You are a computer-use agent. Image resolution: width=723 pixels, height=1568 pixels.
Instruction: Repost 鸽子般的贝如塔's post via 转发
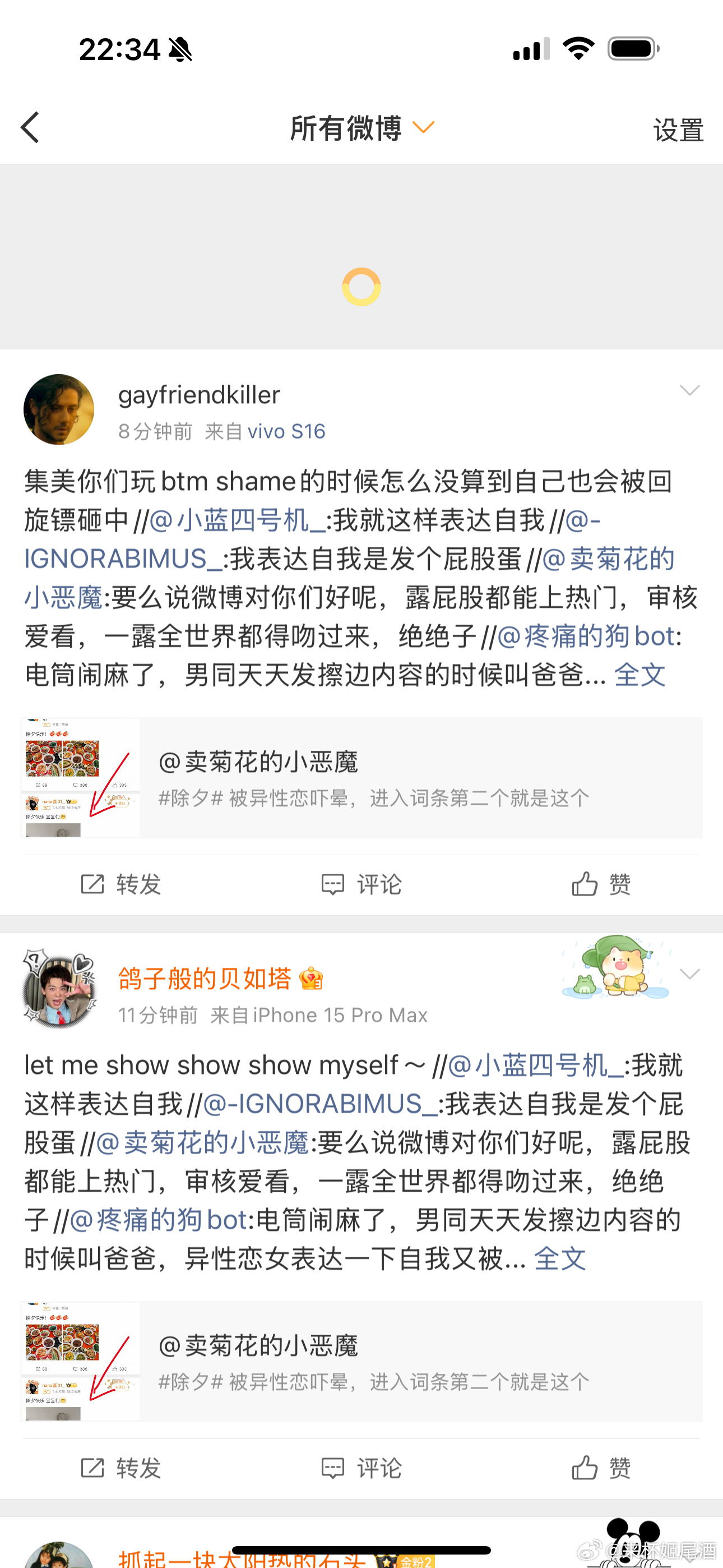[121, 1468]
